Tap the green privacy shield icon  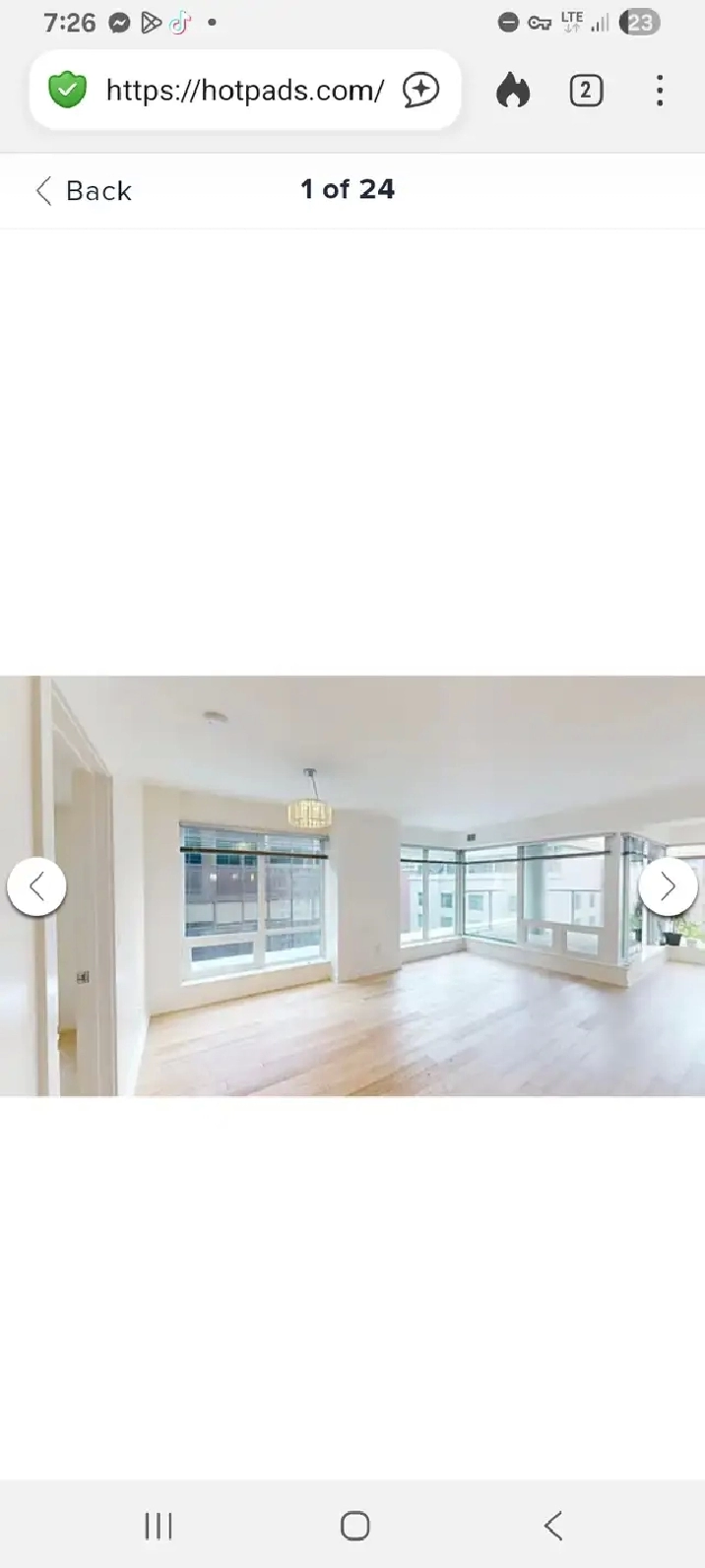[68, 91]
